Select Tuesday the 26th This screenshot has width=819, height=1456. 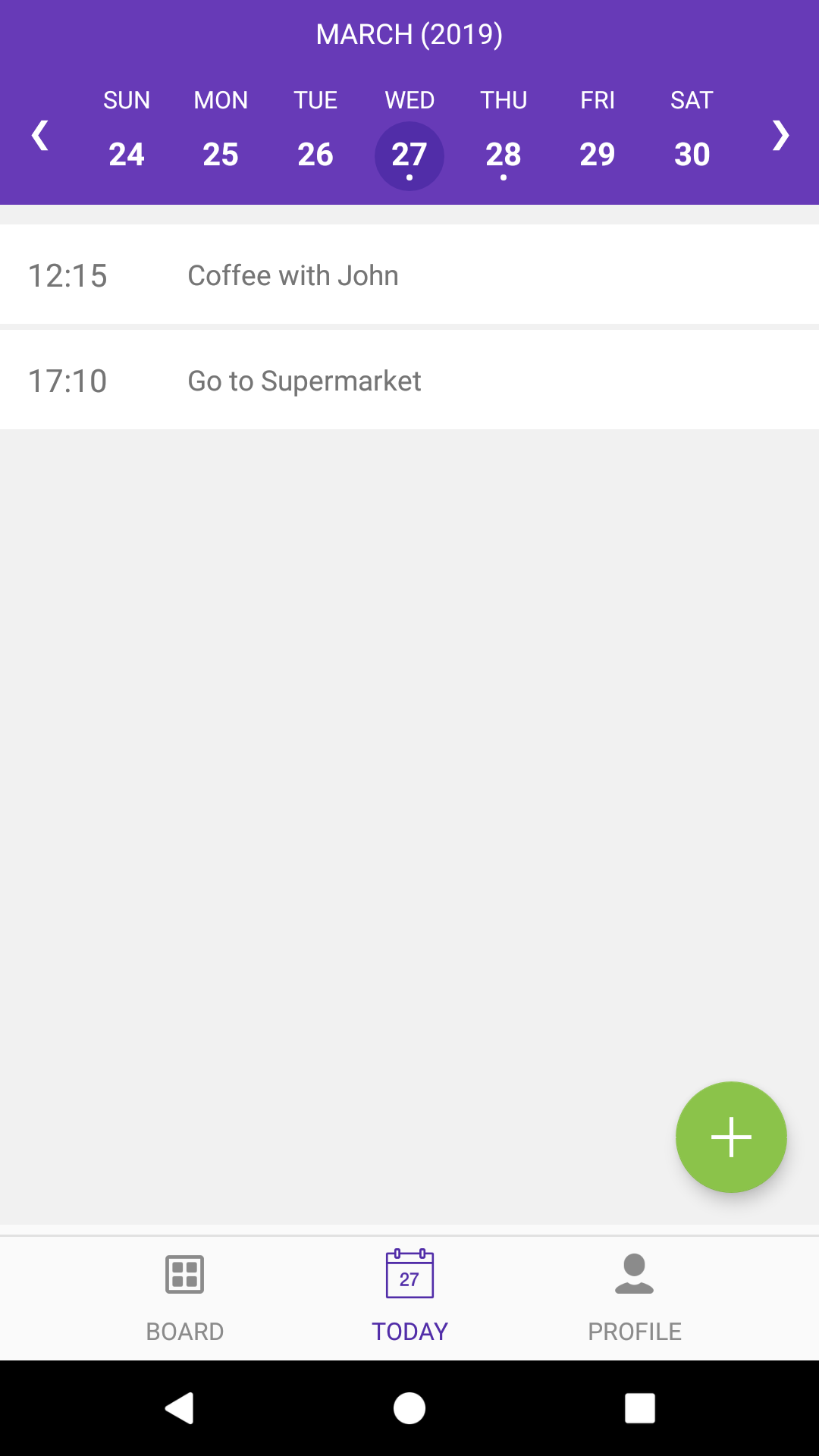315,154
